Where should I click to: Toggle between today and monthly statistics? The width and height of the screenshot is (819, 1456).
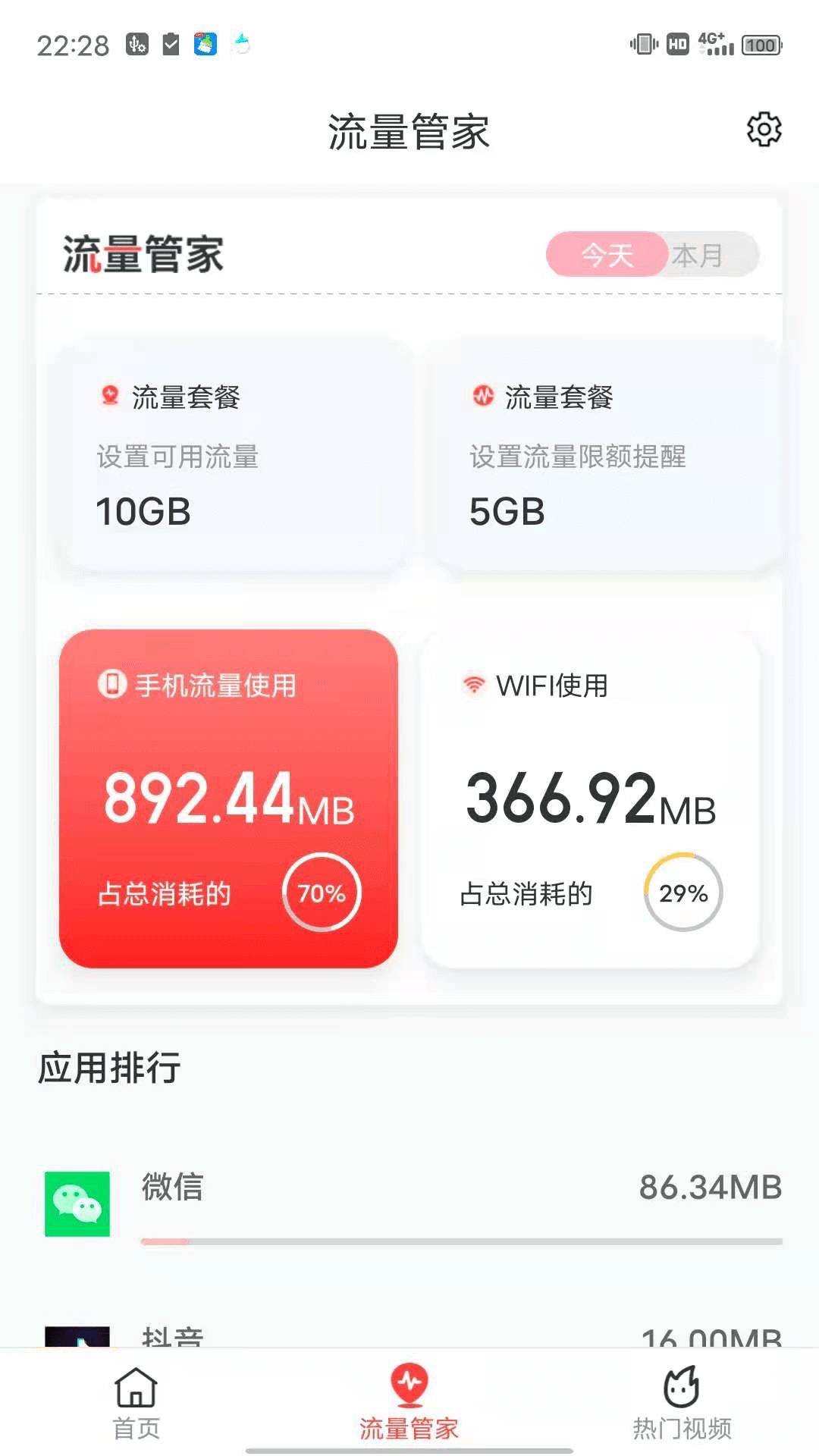[x=652, y=255]
